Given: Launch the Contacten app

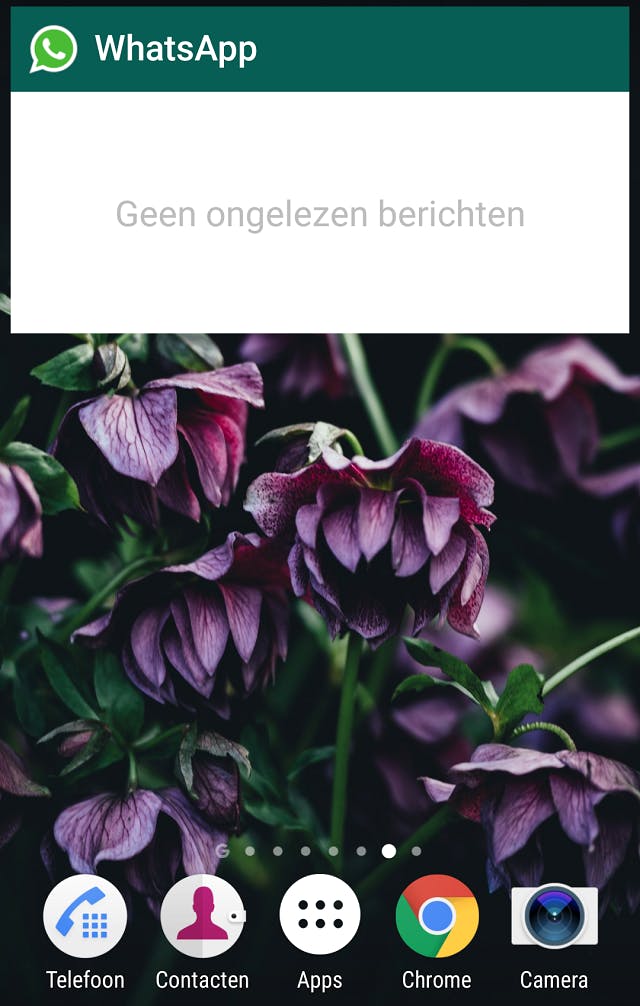Looking at the screenshot, I should coord(202,917).
